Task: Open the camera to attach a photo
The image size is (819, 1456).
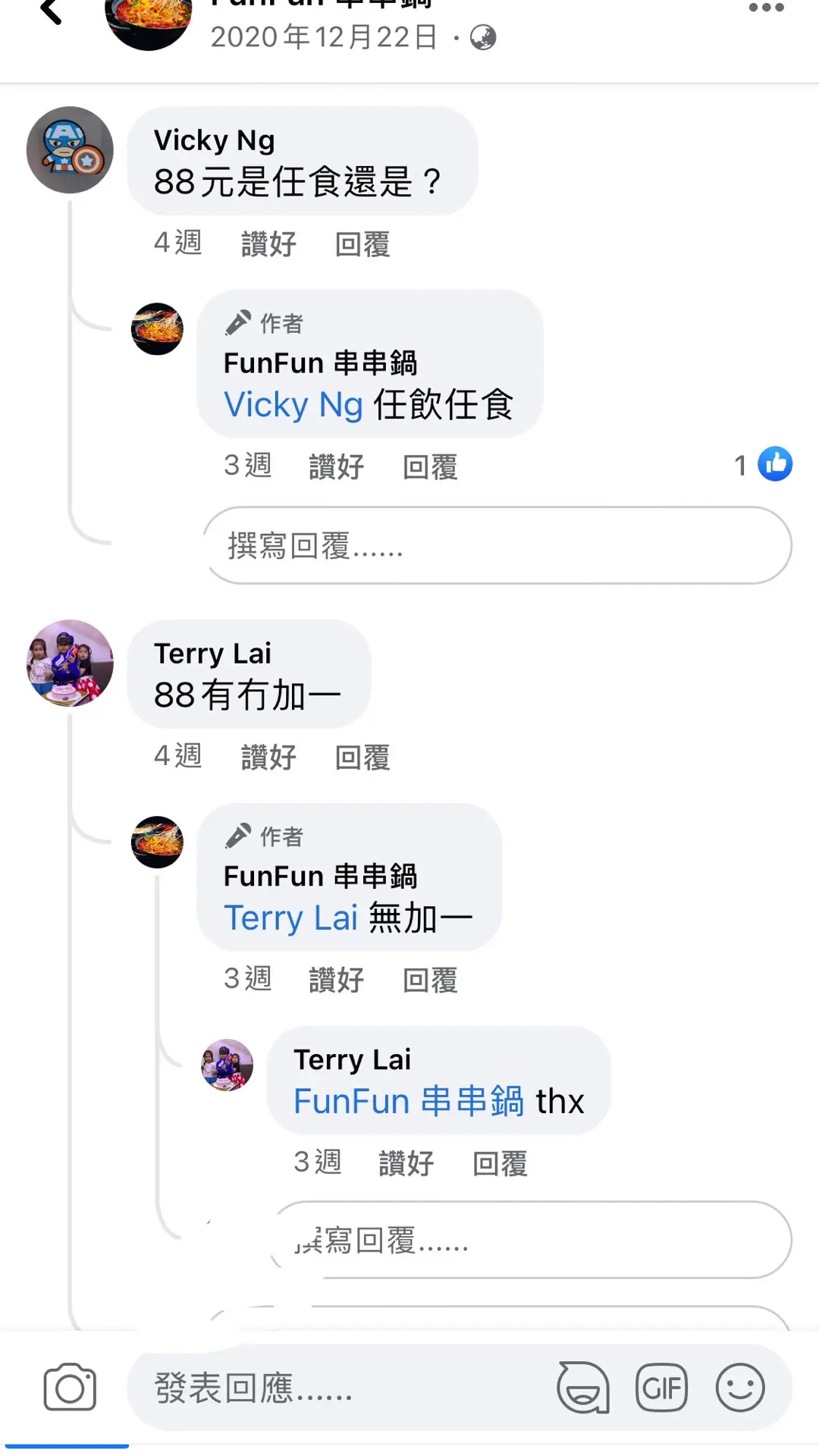Action: (70, 1388)
